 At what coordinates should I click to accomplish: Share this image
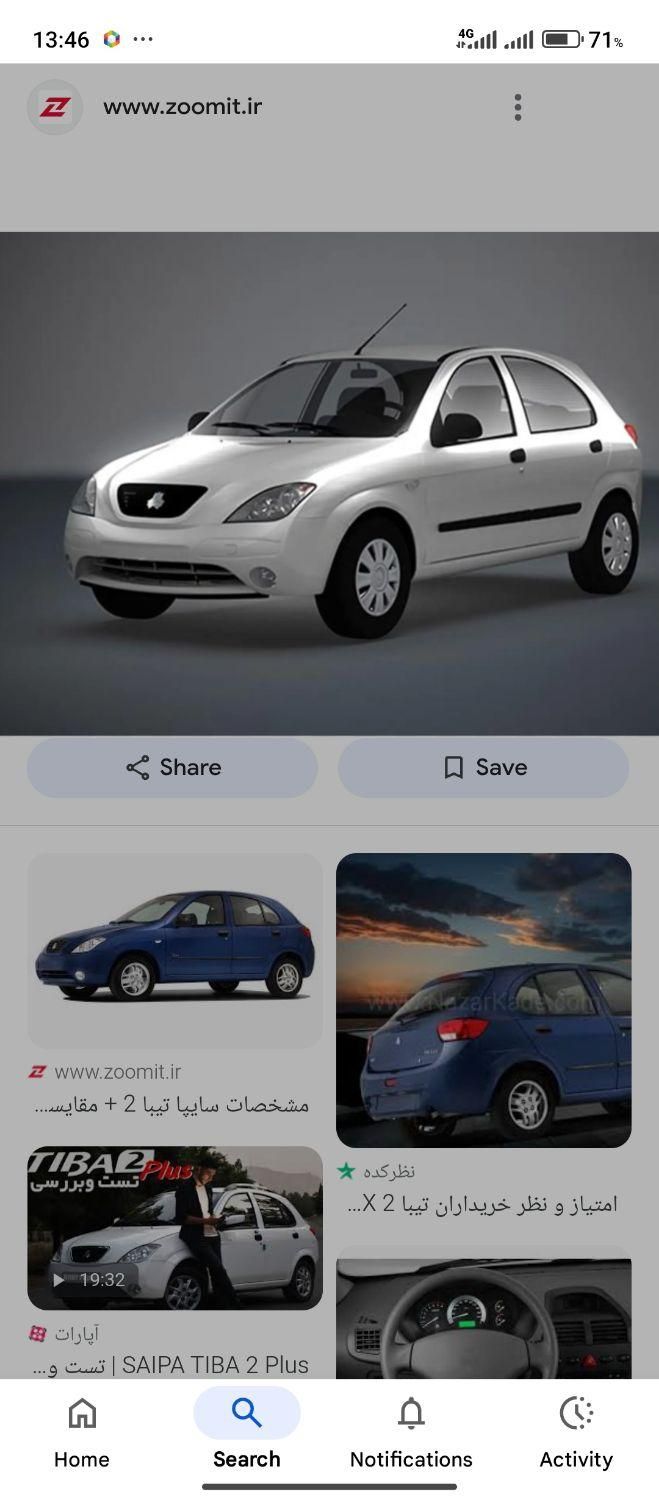[173, 767]
